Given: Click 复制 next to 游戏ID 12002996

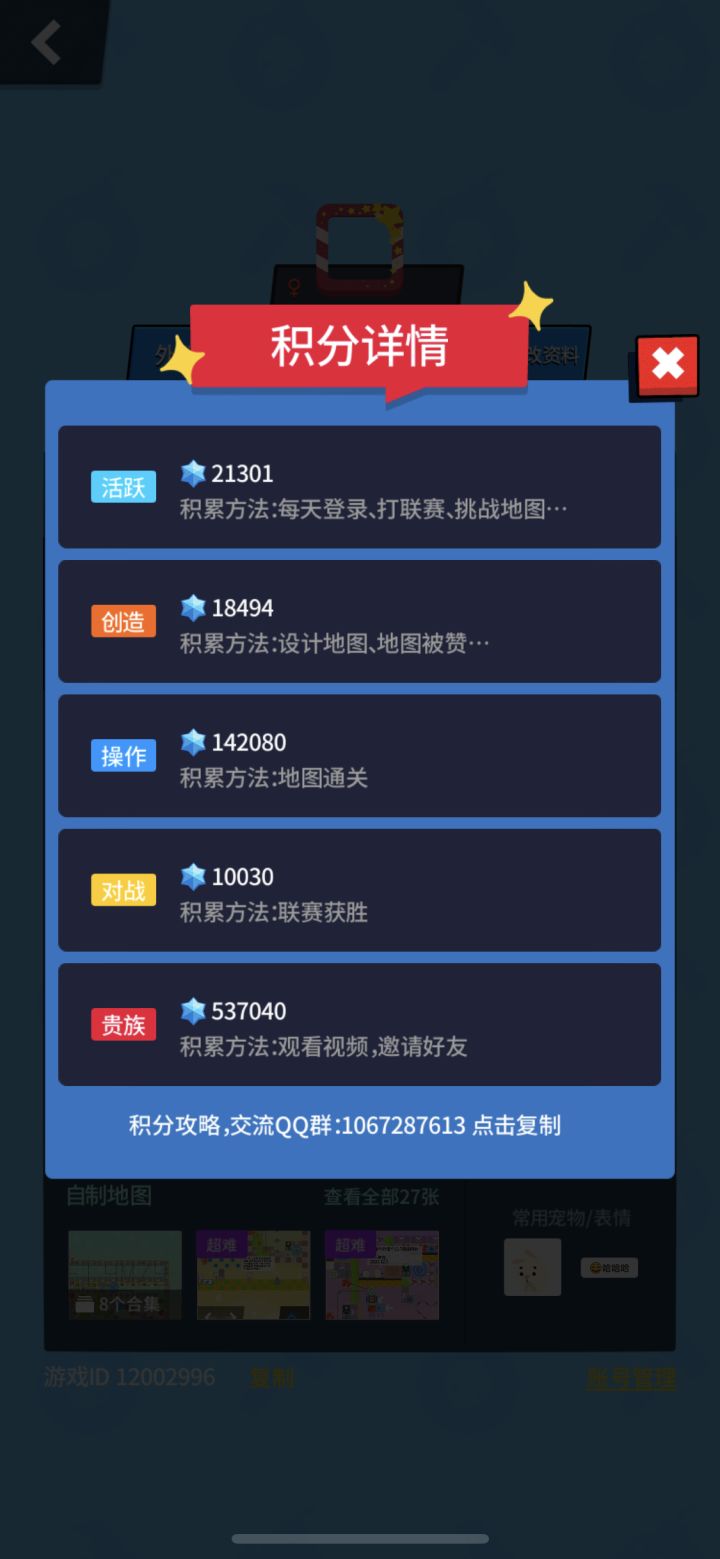Looking at the screenshot, I should [272, 1377].
